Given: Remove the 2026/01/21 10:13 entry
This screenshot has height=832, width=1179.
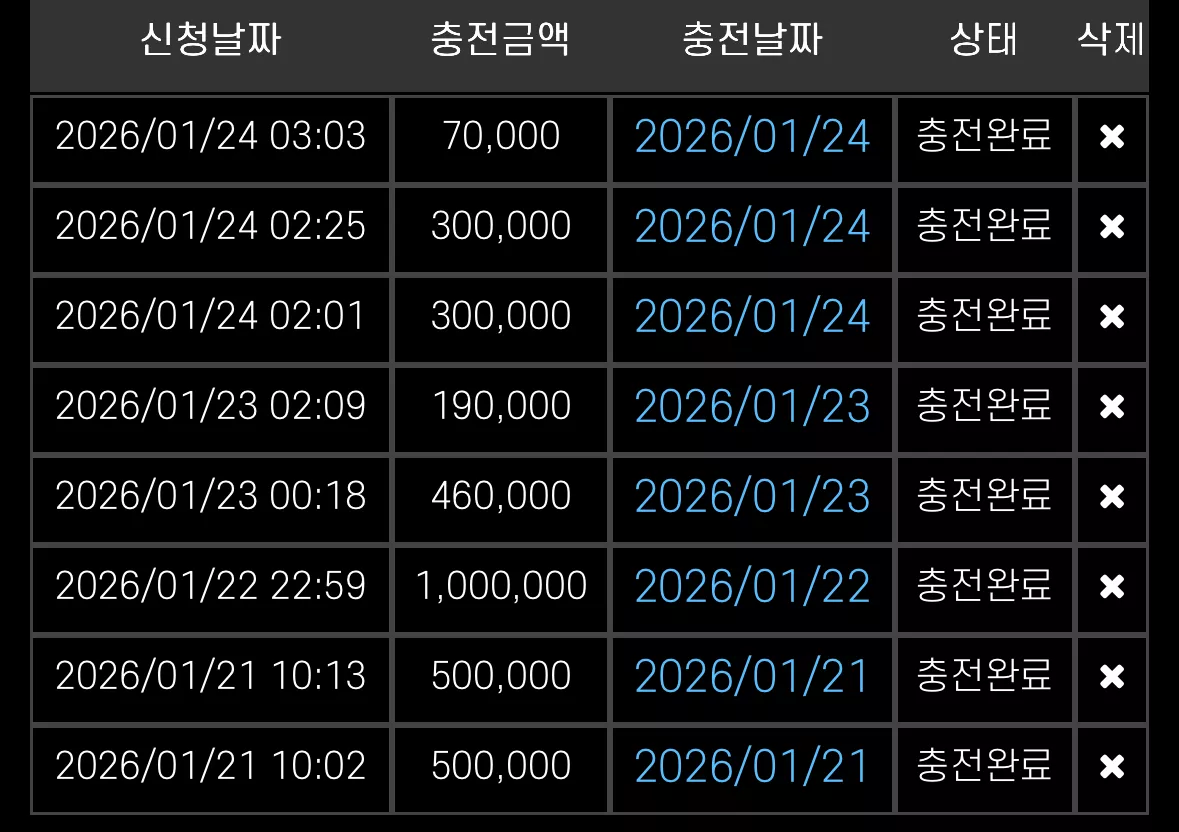Looking at the screenshot, I should [x=1111, y=676].
